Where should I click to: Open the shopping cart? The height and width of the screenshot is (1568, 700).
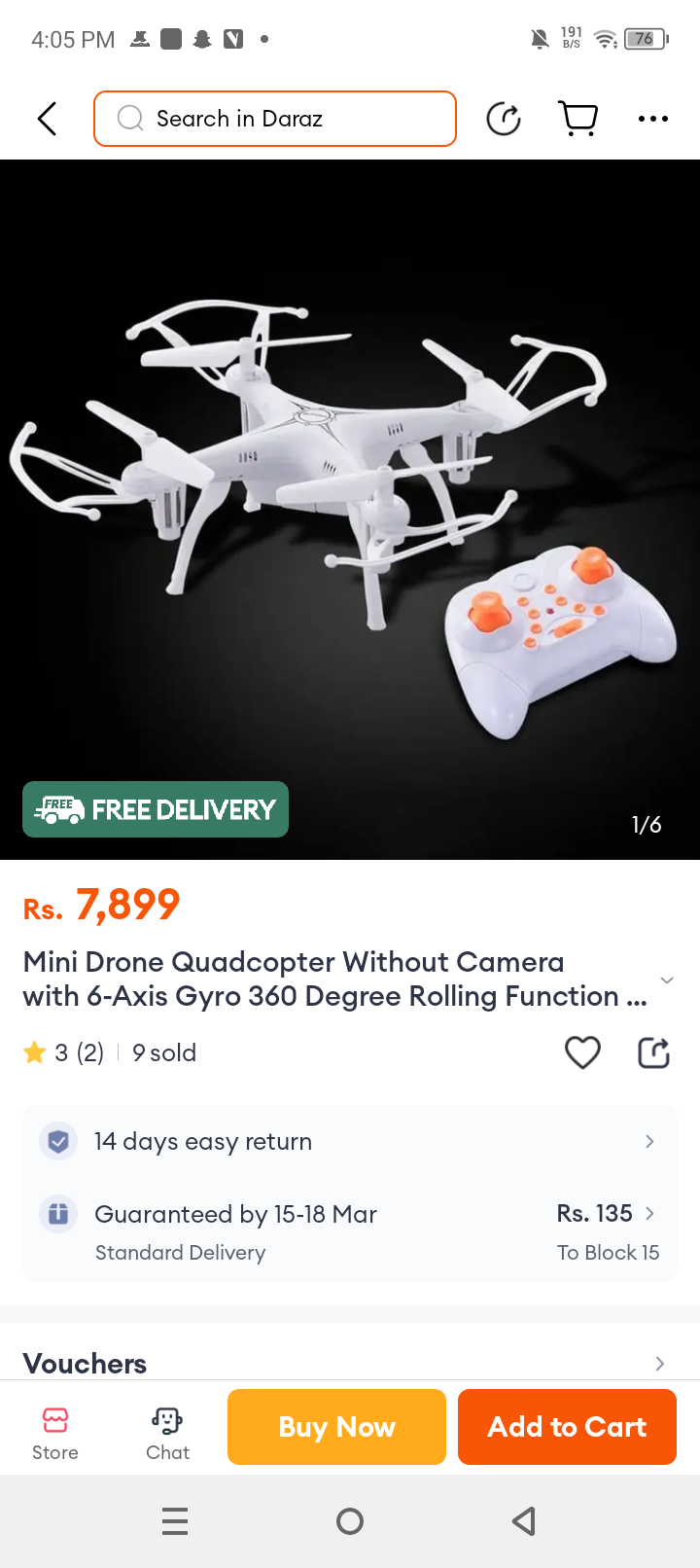[x=578, y=119]
